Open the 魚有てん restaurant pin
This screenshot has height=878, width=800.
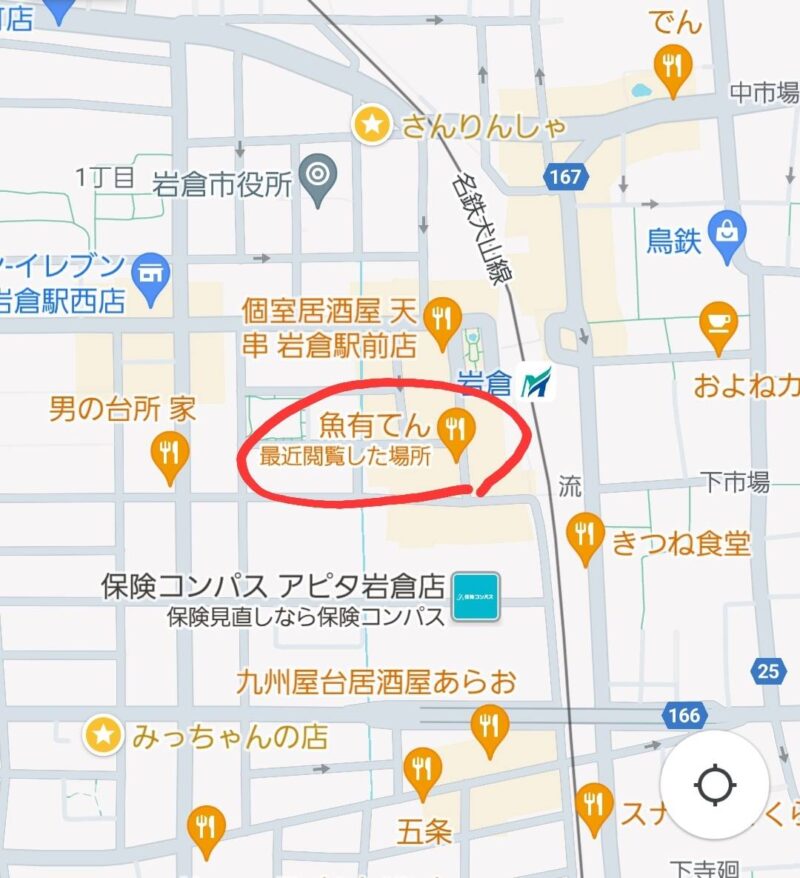tap(457, 432)
